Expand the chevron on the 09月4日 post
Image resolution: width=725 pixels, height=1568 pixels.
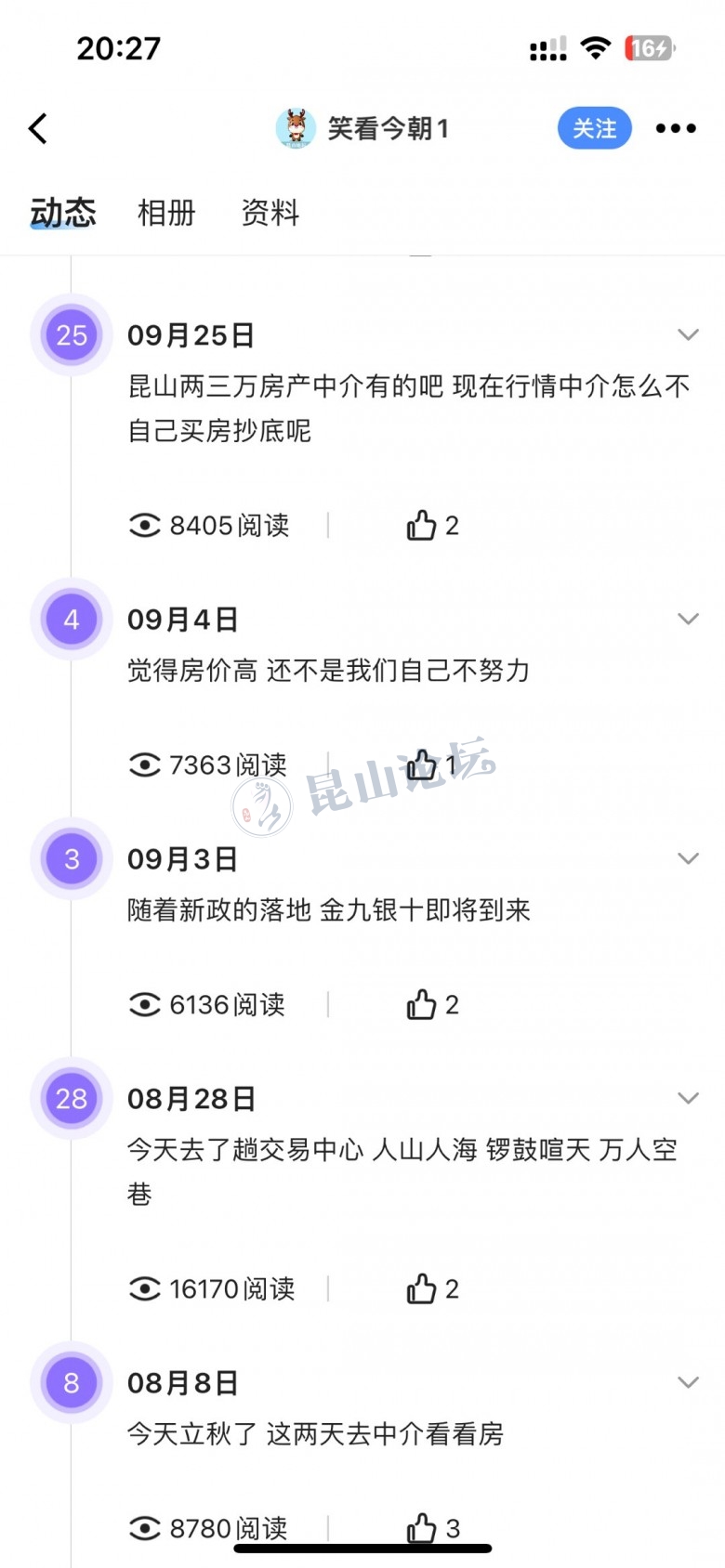688,619
